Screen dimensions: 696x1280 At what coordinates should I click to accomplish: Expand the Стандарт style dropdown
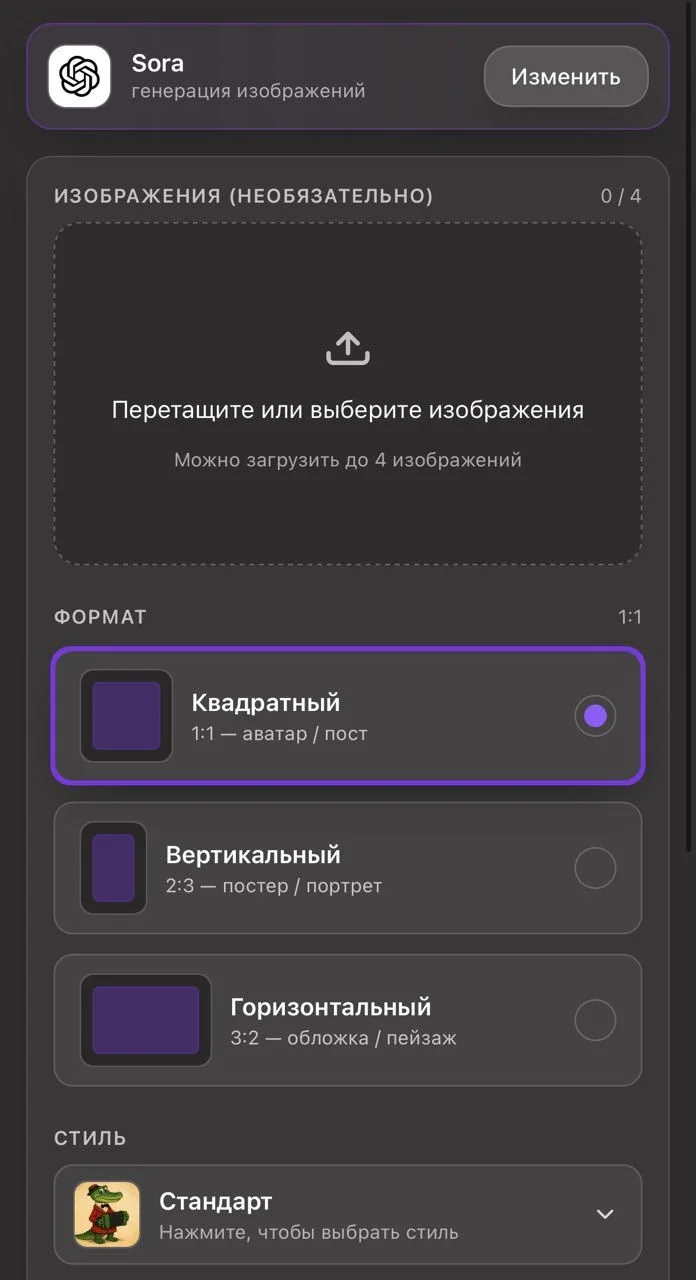click(x=348, y=1214)
